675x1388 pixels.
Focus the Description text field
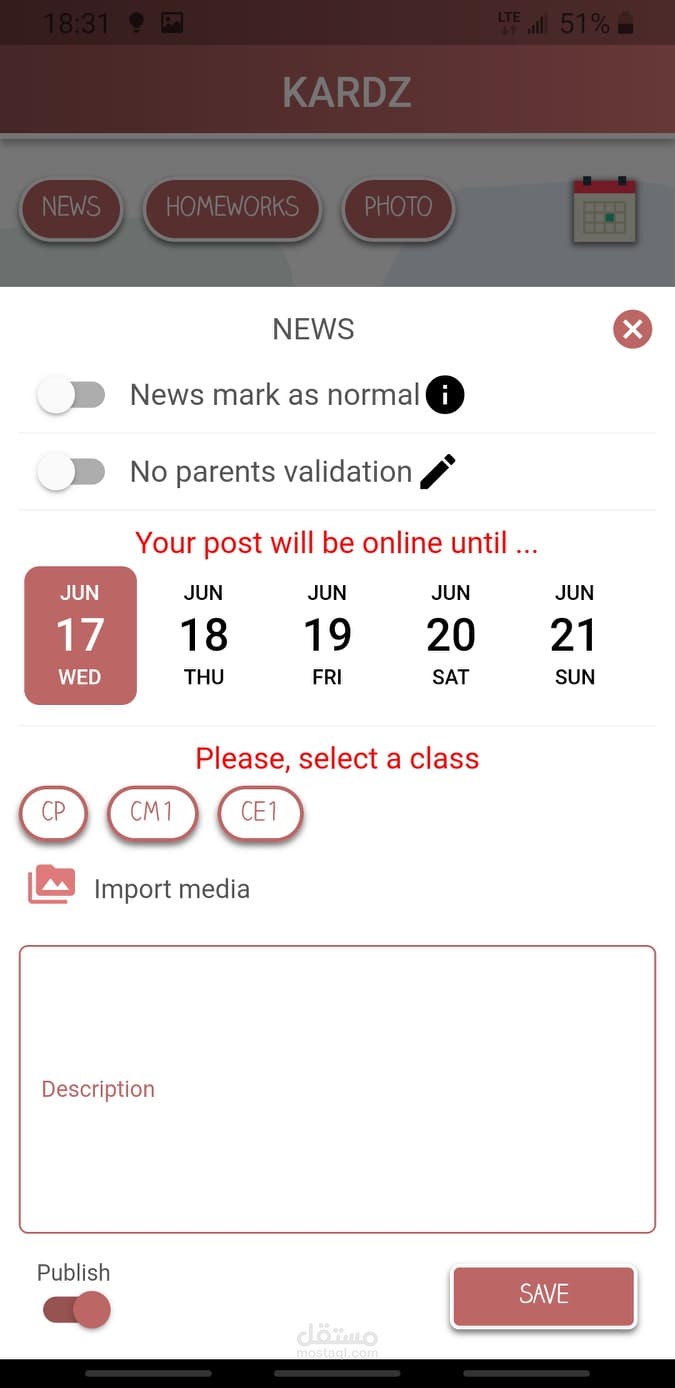[337, 1089]
